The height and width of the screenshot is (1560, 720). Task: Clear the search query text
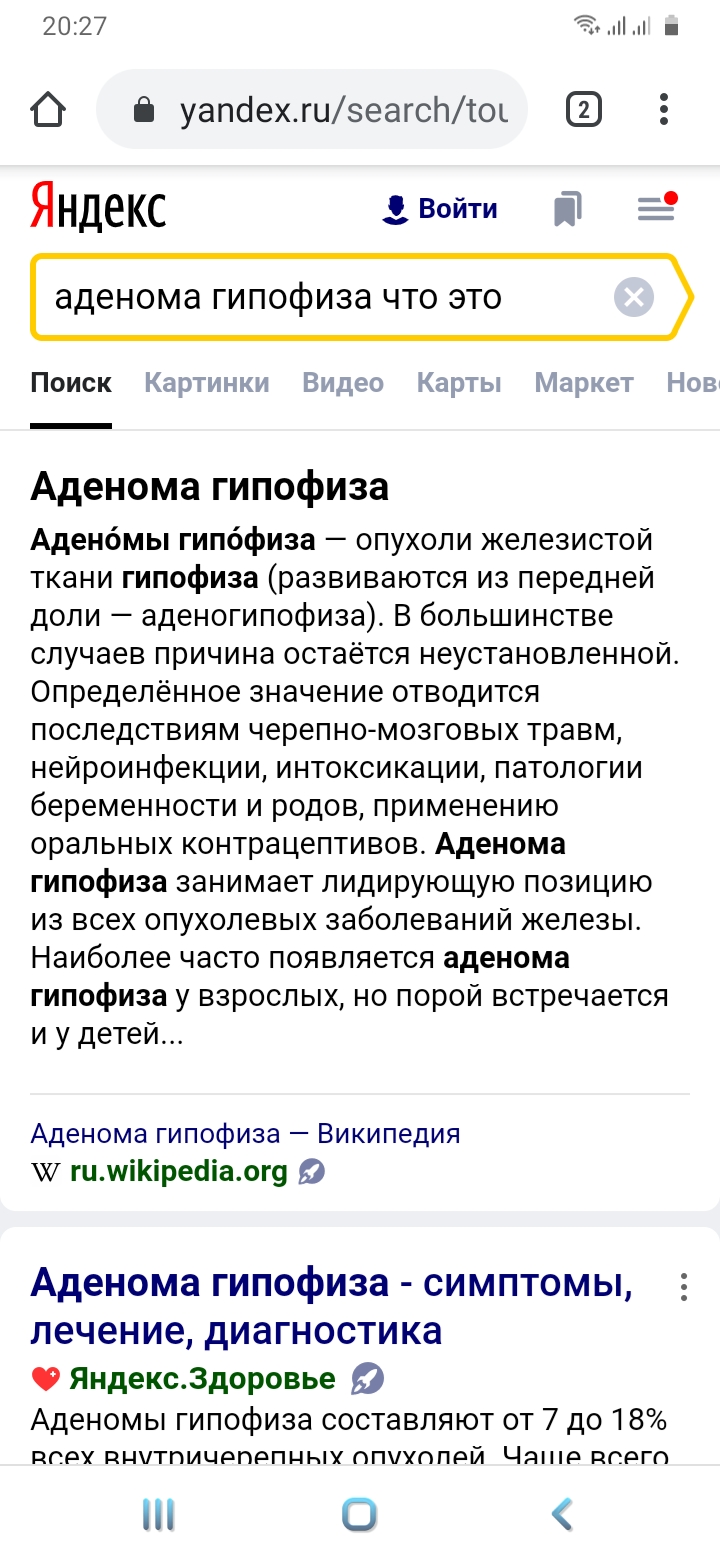point(634,297)
